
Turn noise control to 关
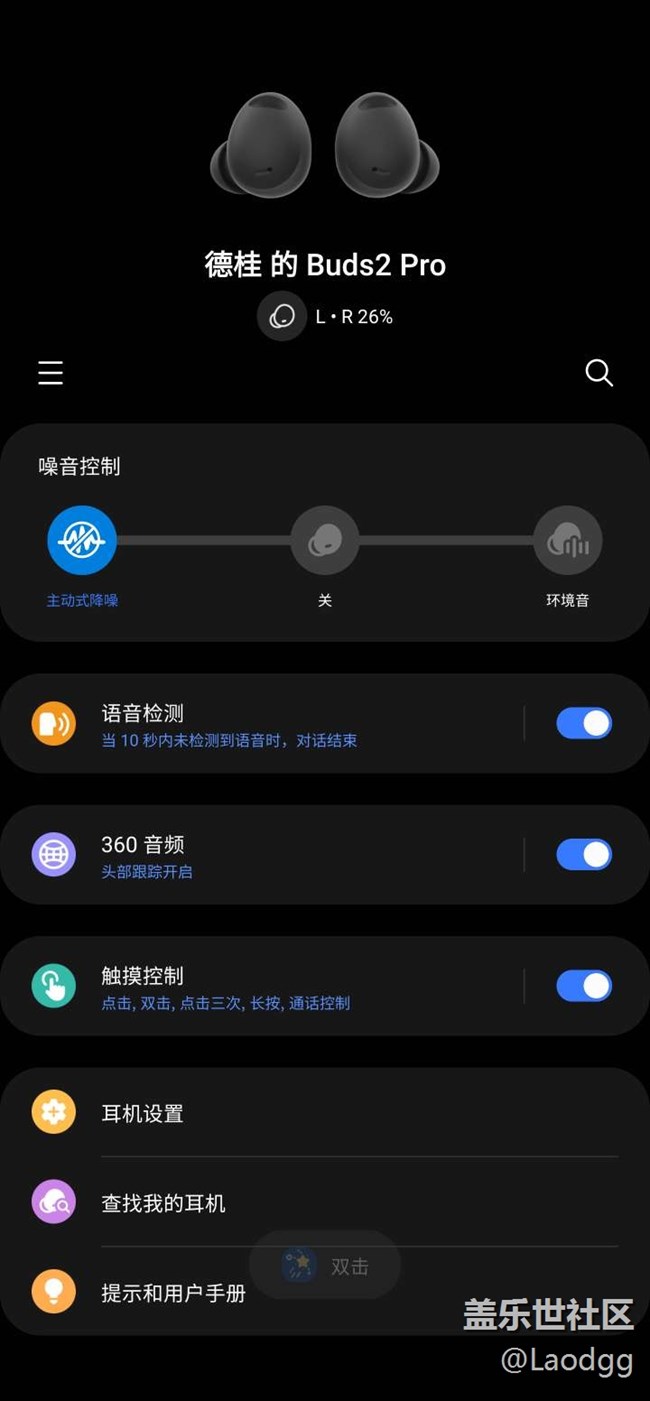coord(324,541)
